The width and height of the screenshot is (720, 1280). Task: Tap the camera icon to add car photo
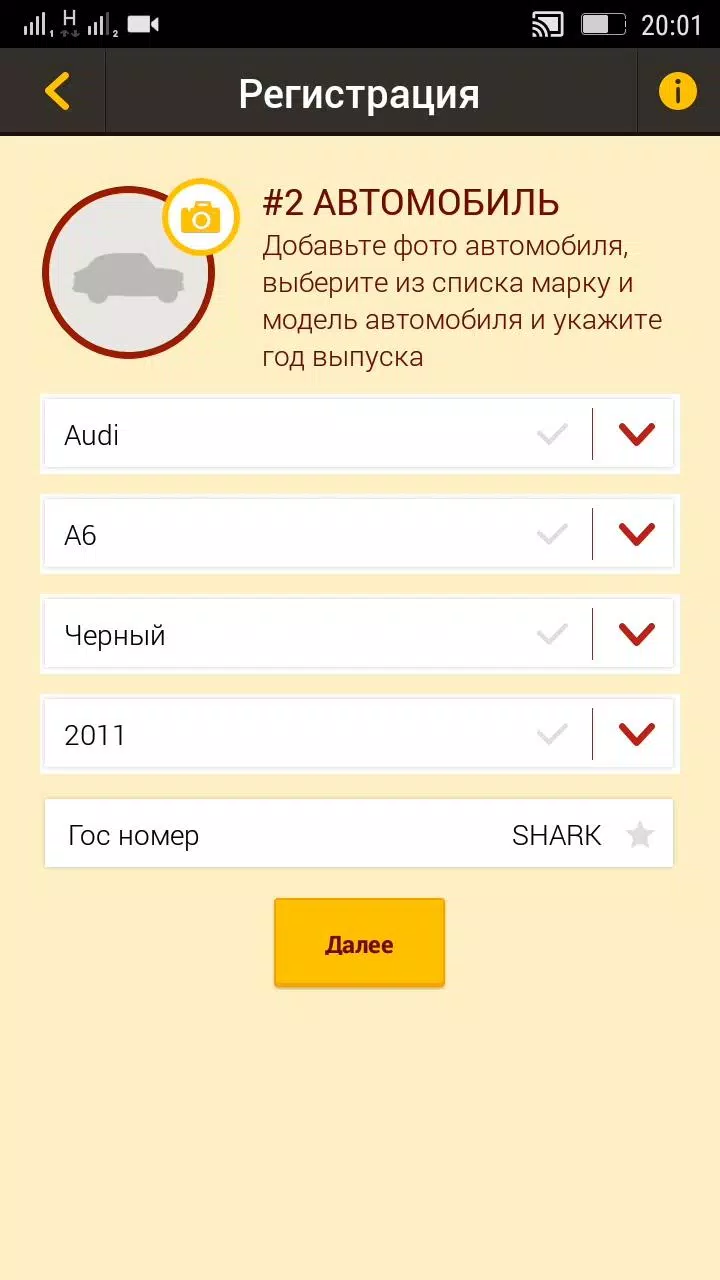tap(201, 216)
